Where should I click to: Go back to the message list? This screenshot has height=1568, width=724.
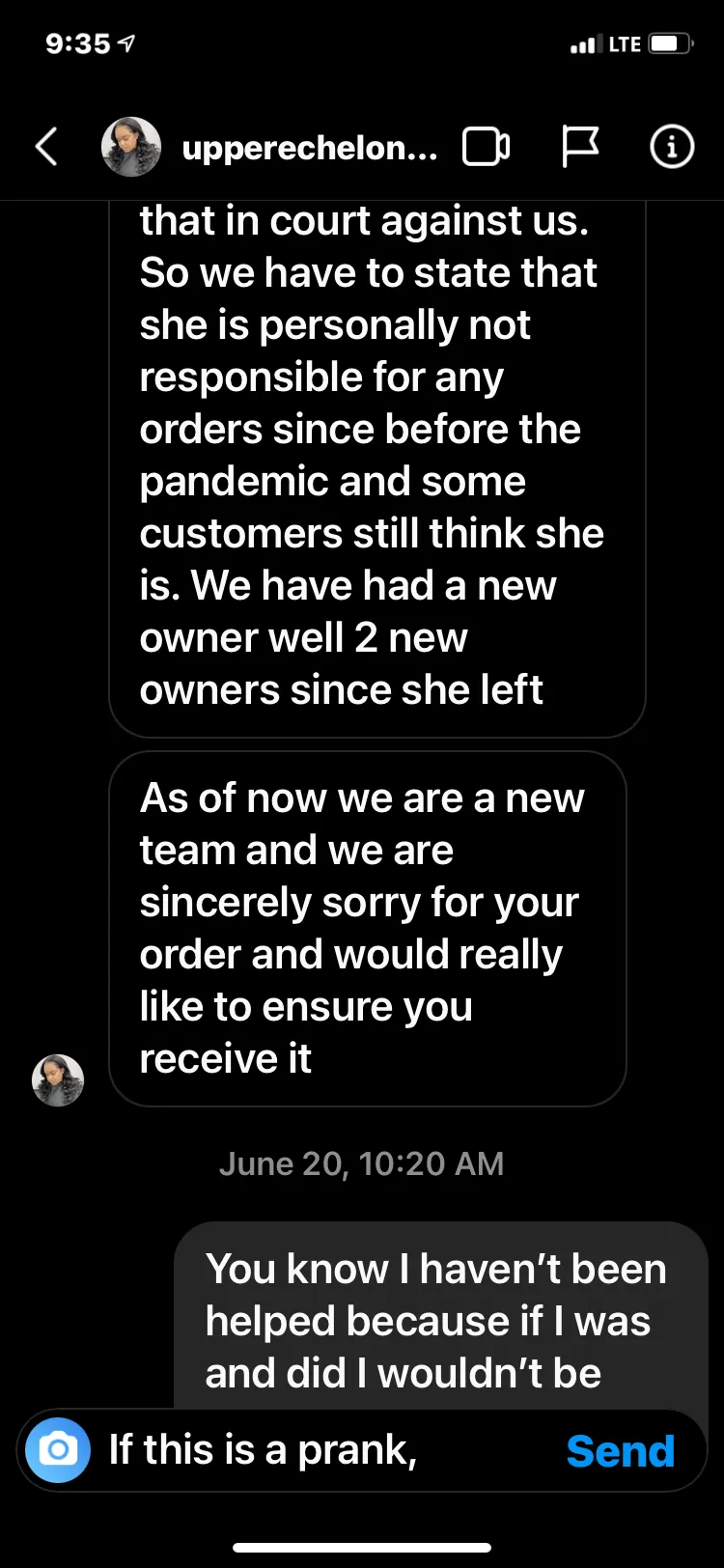coord(46,148)
